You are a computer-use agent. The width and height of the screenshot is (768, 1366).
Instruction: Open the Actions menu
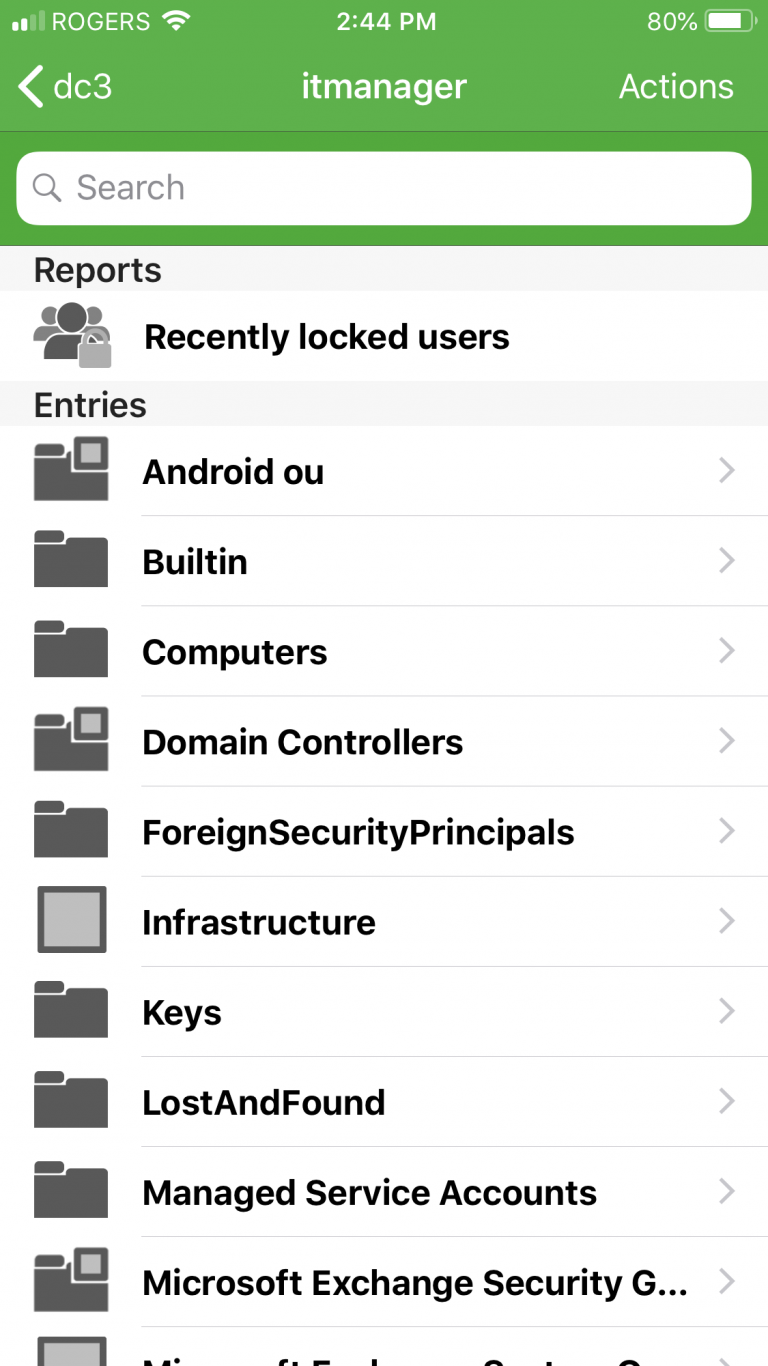[676, 87]
